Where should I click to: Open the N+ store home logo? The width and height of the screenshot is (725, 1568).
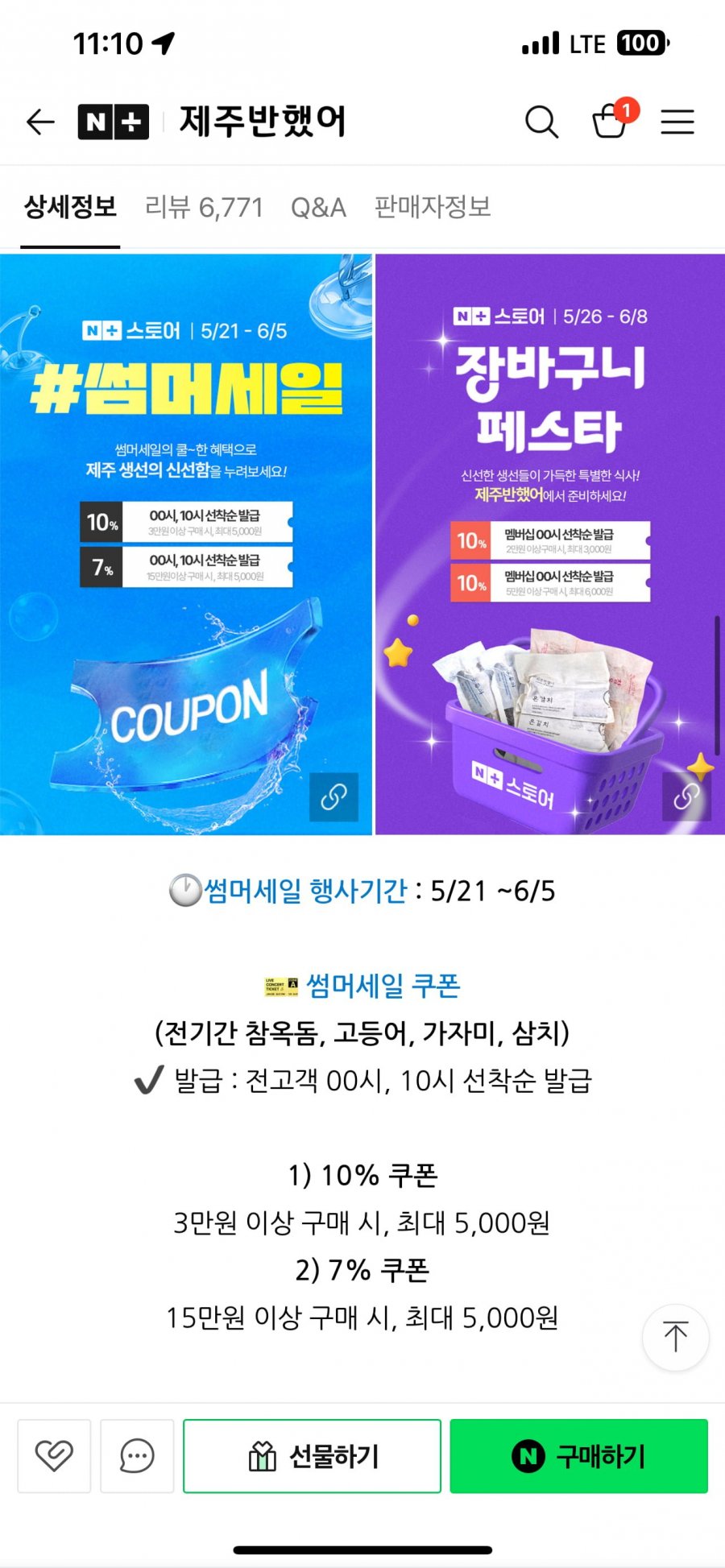click(114, 122)
